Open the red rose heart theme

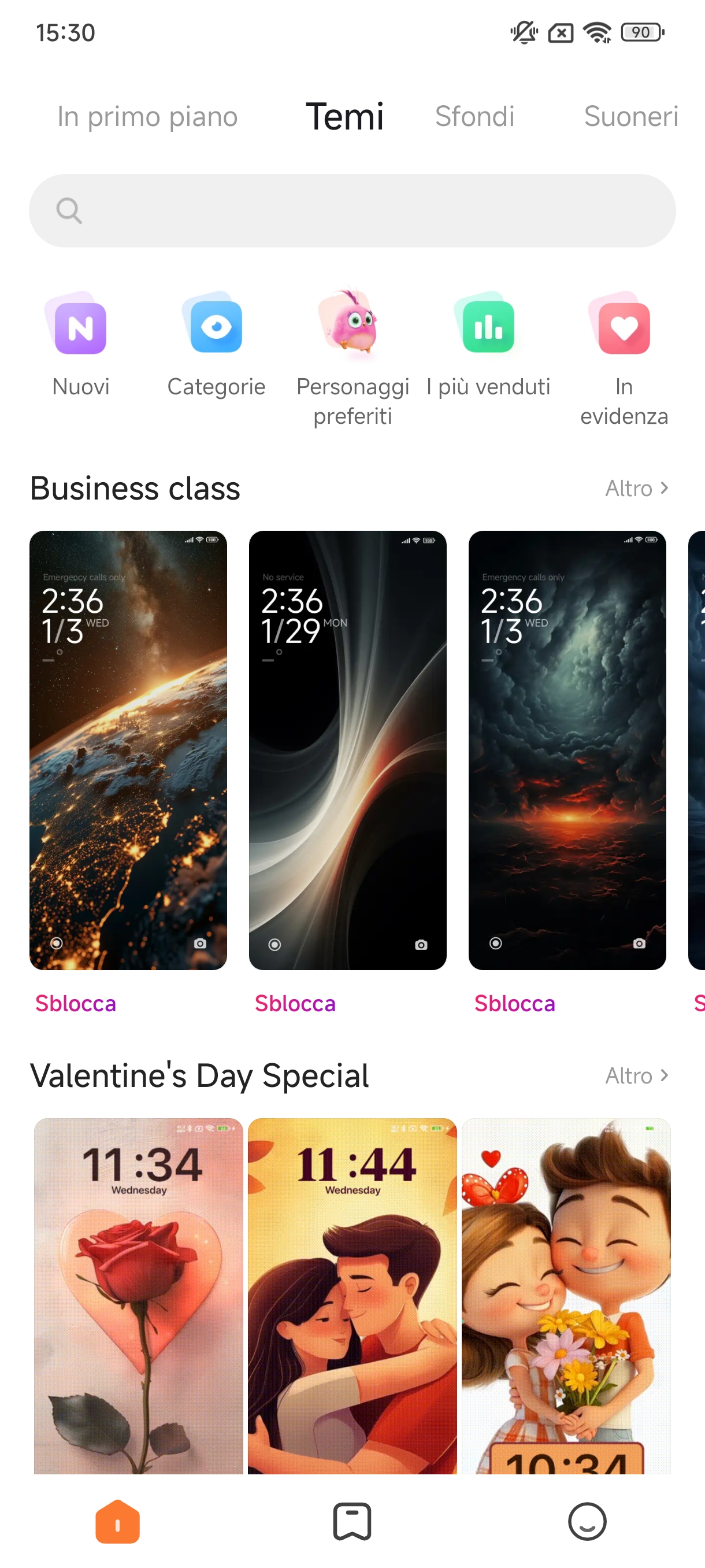point(139,1295)
